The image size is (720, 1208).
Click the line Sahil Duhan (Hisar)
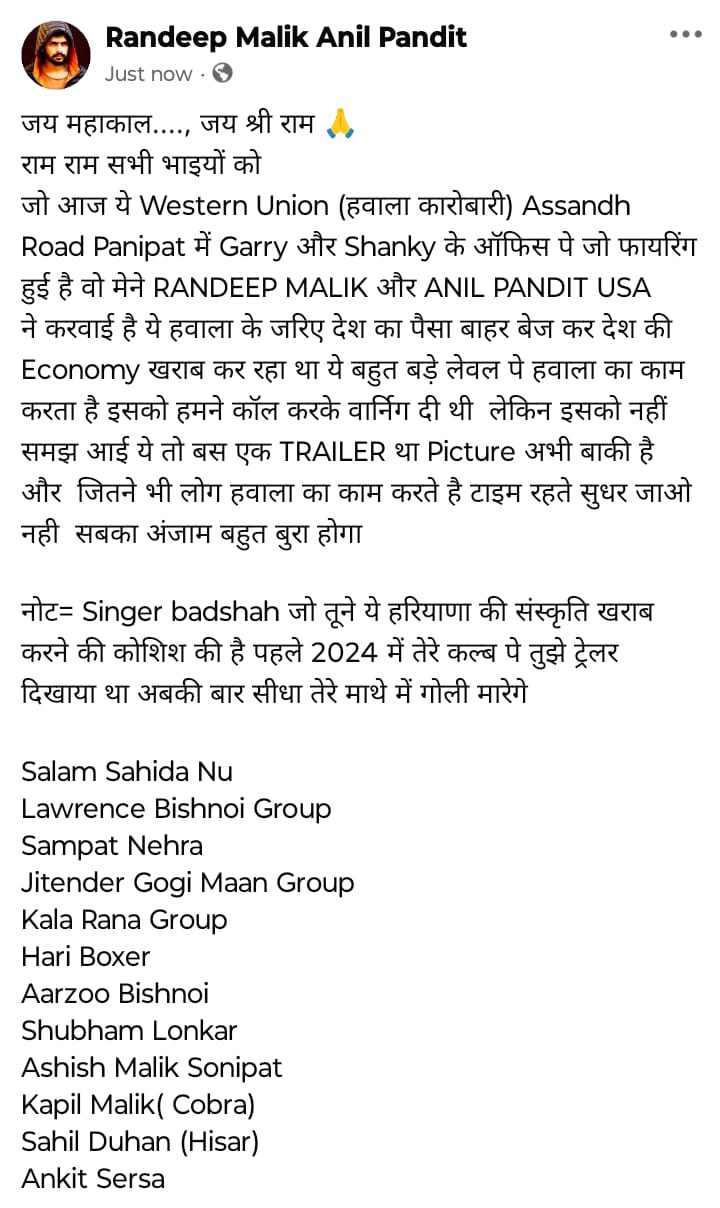pos(139,1142)
